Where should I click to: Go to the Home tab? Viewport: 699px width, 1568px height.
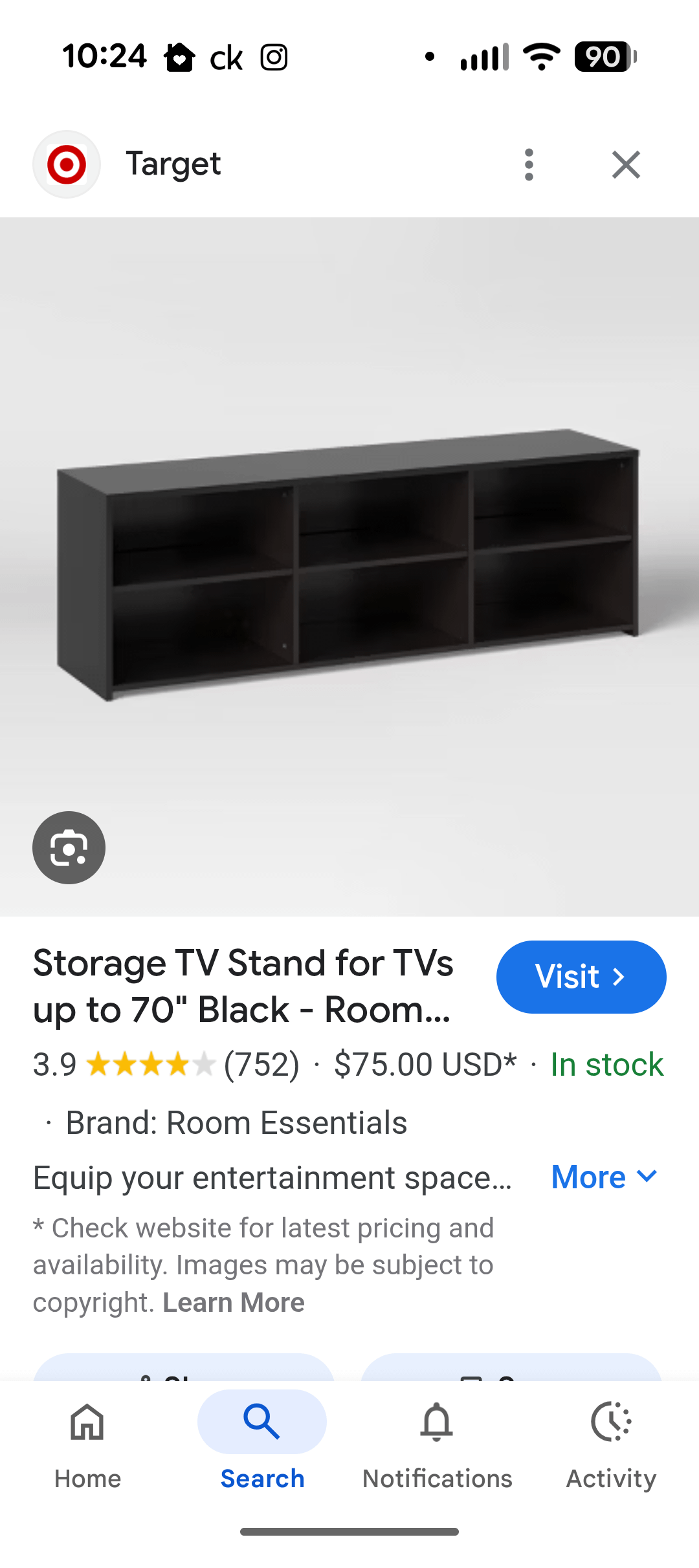click(x=87, y=1441)
